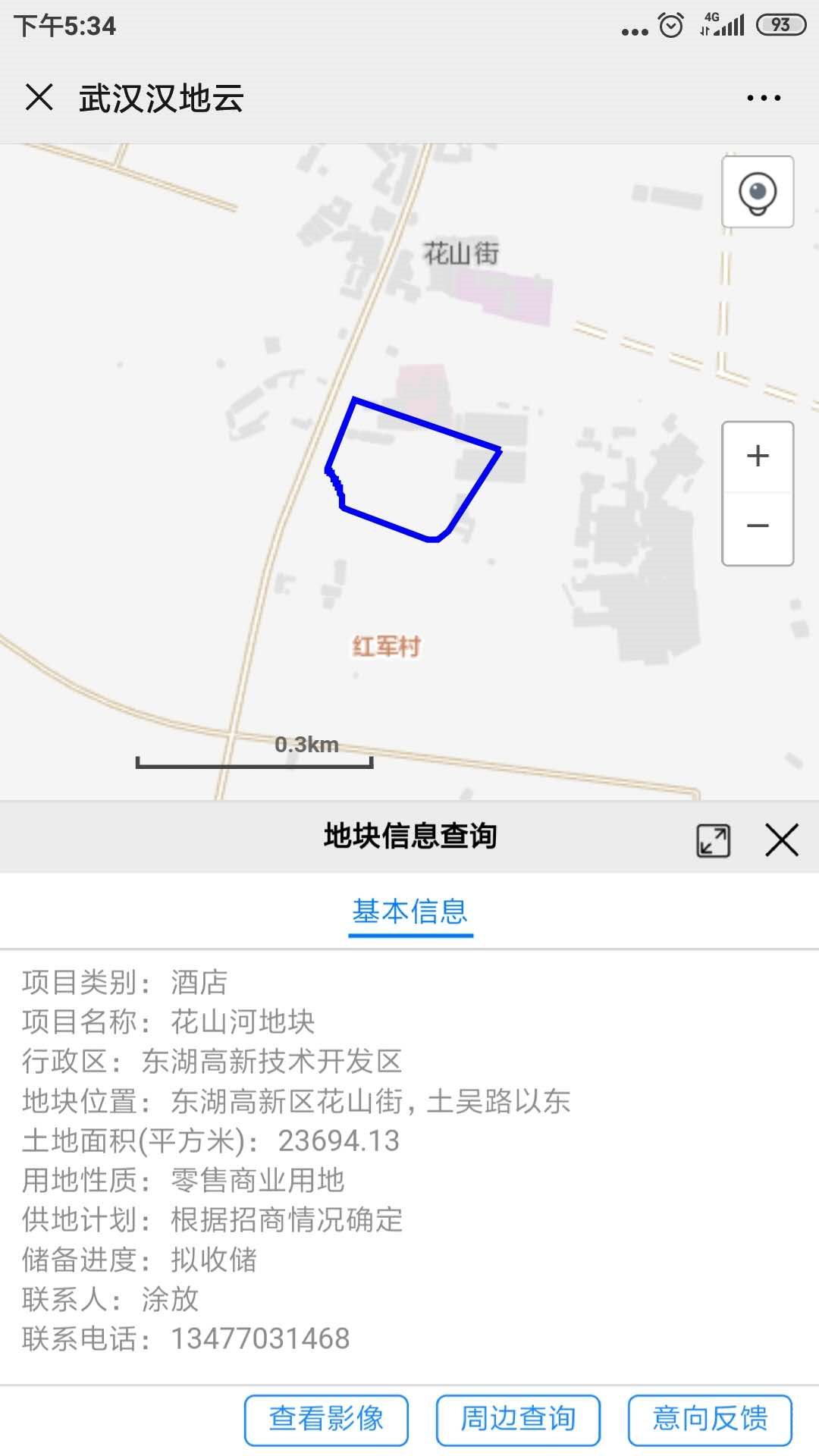Open 周边查询 nearby search

click(x=518, y=1420)
